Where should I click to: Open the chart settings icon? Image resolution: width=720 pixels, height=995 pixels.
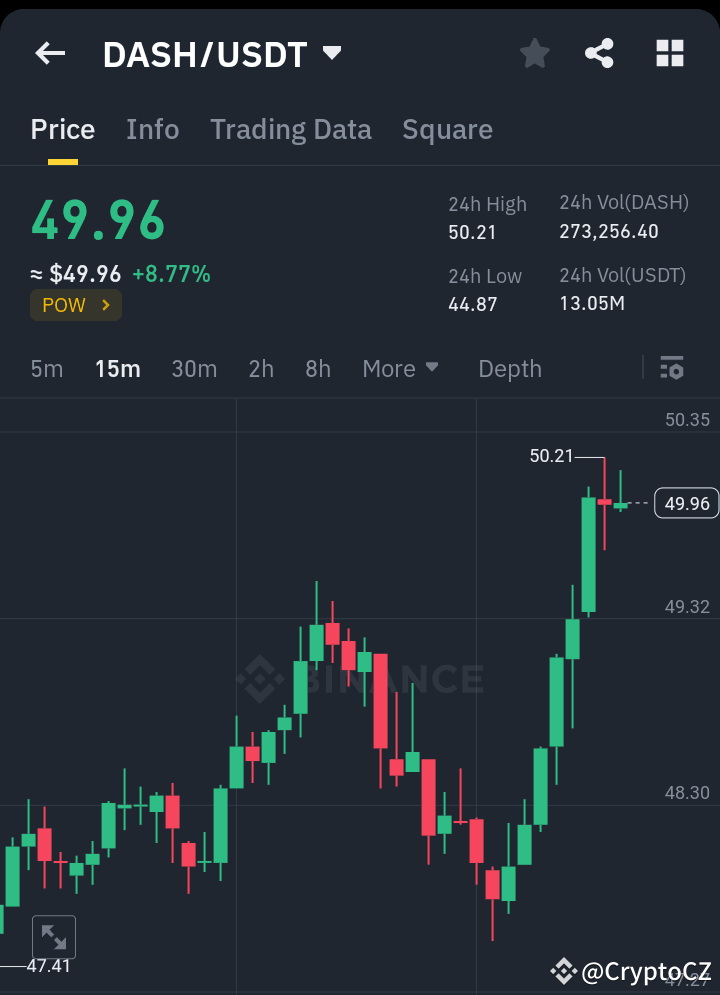672,368
